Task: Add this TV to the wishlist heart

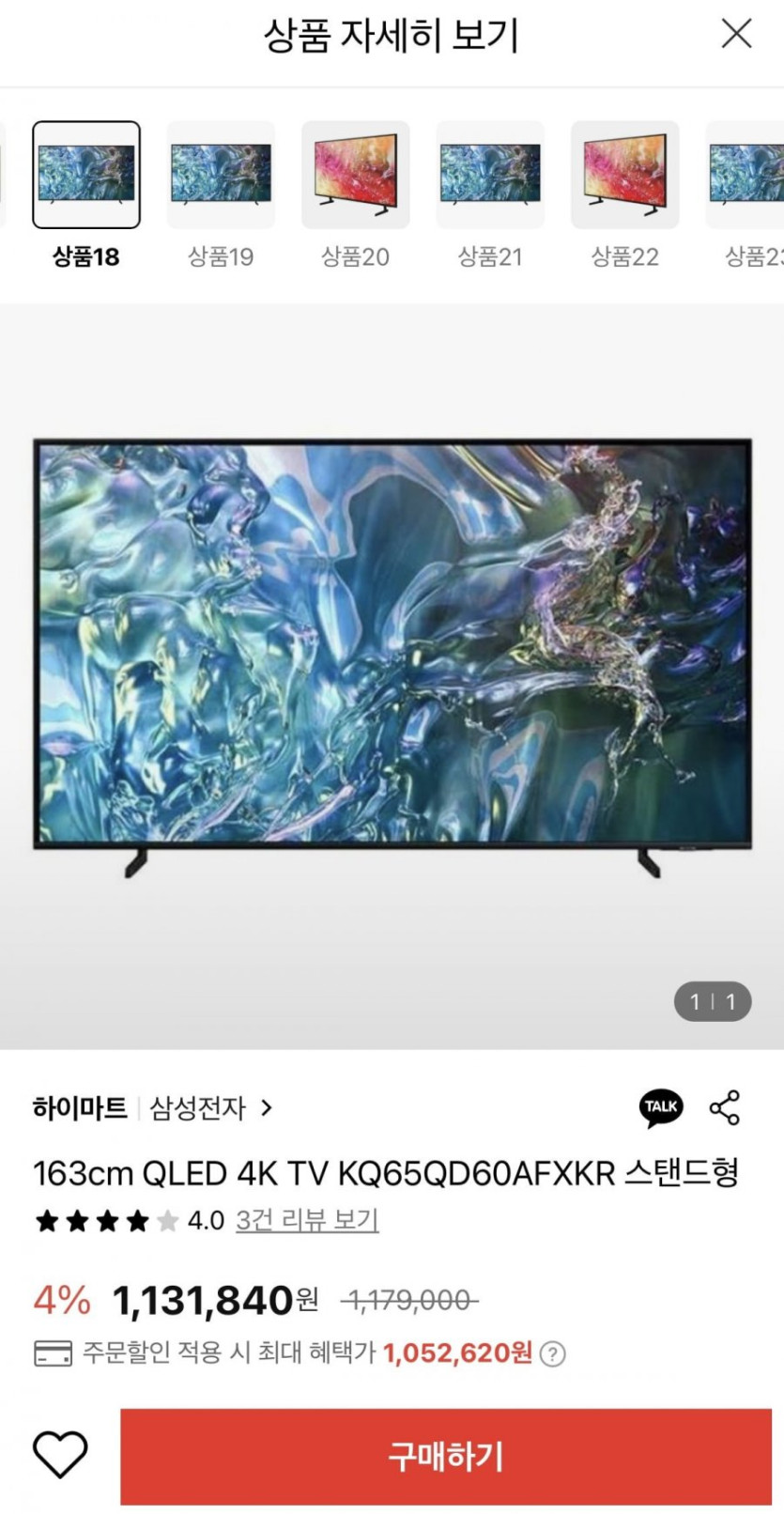Action: pos(60,1455)
